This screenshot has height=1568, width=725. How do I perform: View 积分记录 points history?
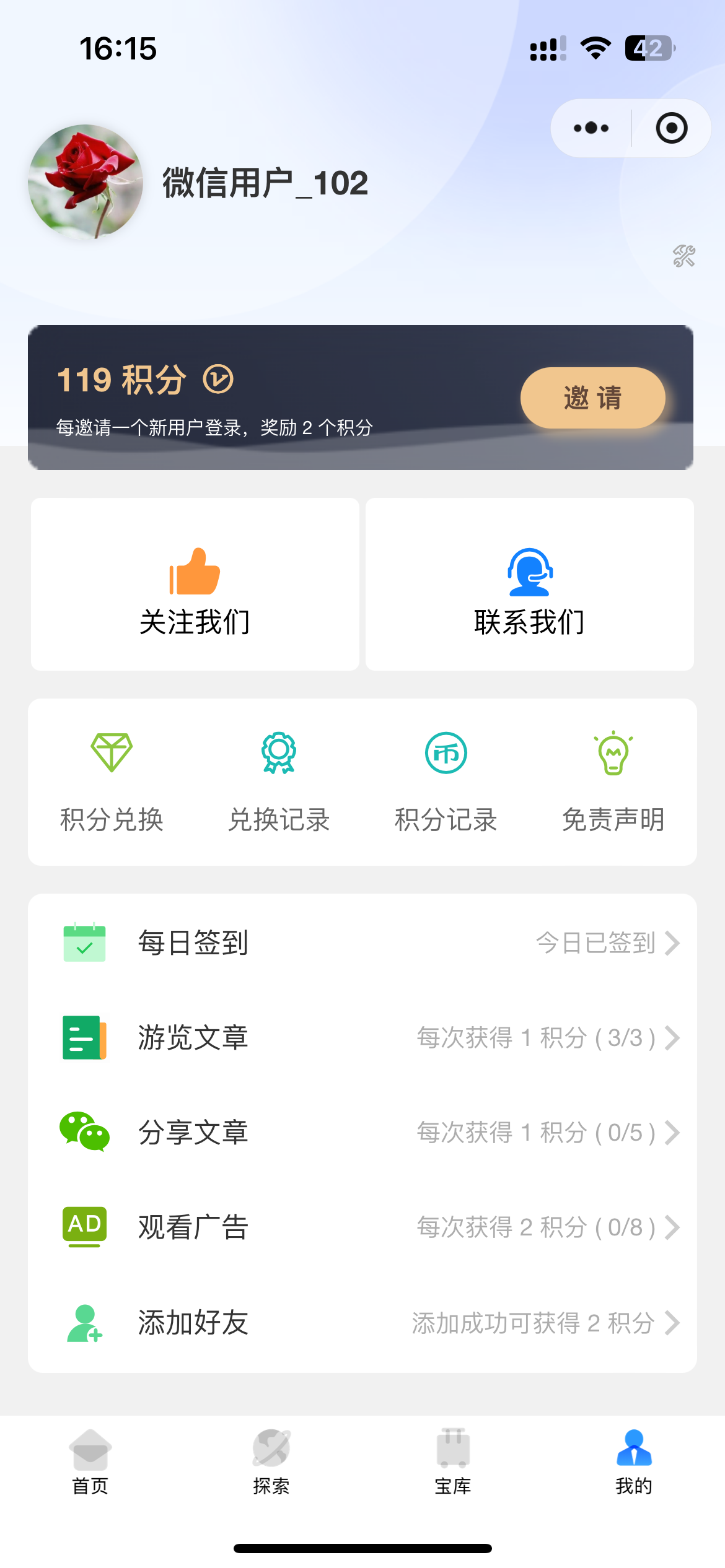pyautogui.click(x=446, y=782)
